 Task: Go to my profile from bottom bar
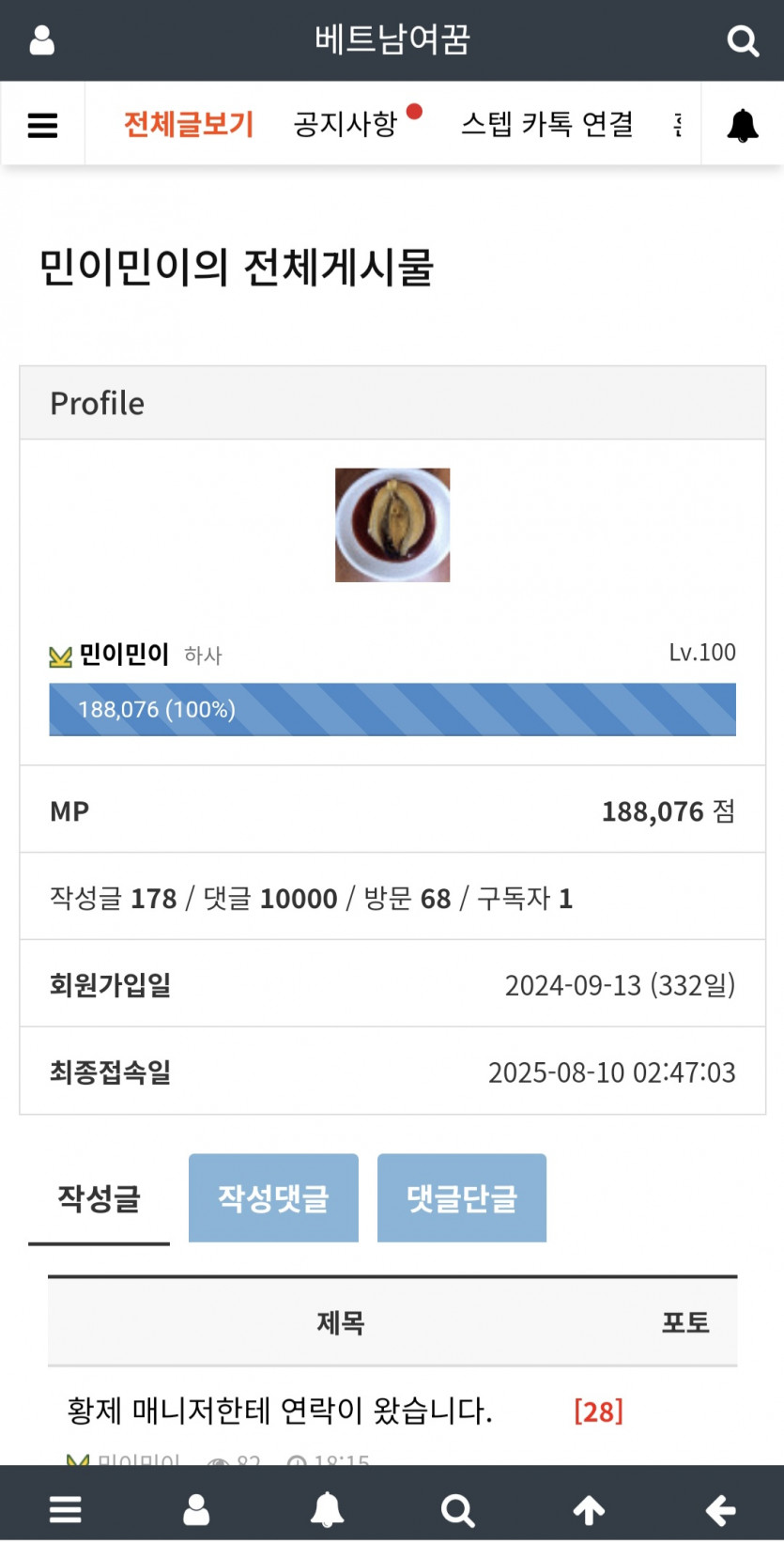pos(196,1509)
